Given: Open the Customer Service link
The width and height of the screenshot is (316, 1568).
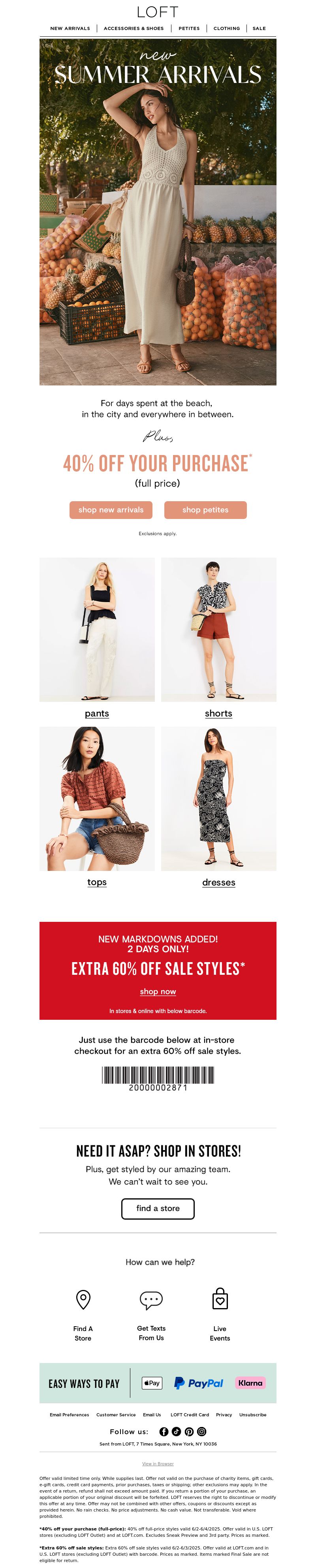Looking at the screenshot, I should (116, 1415).
